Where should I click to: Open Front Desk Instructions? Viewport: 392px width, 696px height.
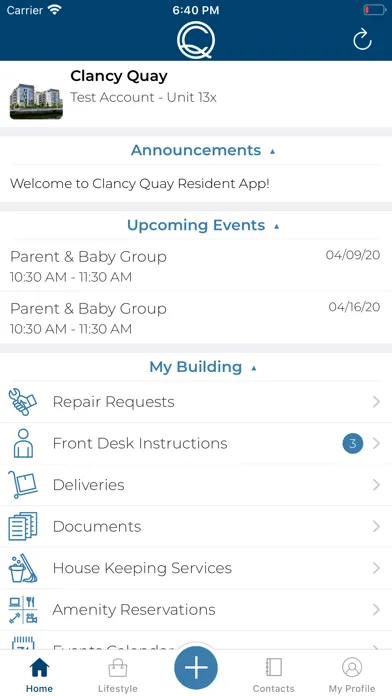tap(196, 443)
